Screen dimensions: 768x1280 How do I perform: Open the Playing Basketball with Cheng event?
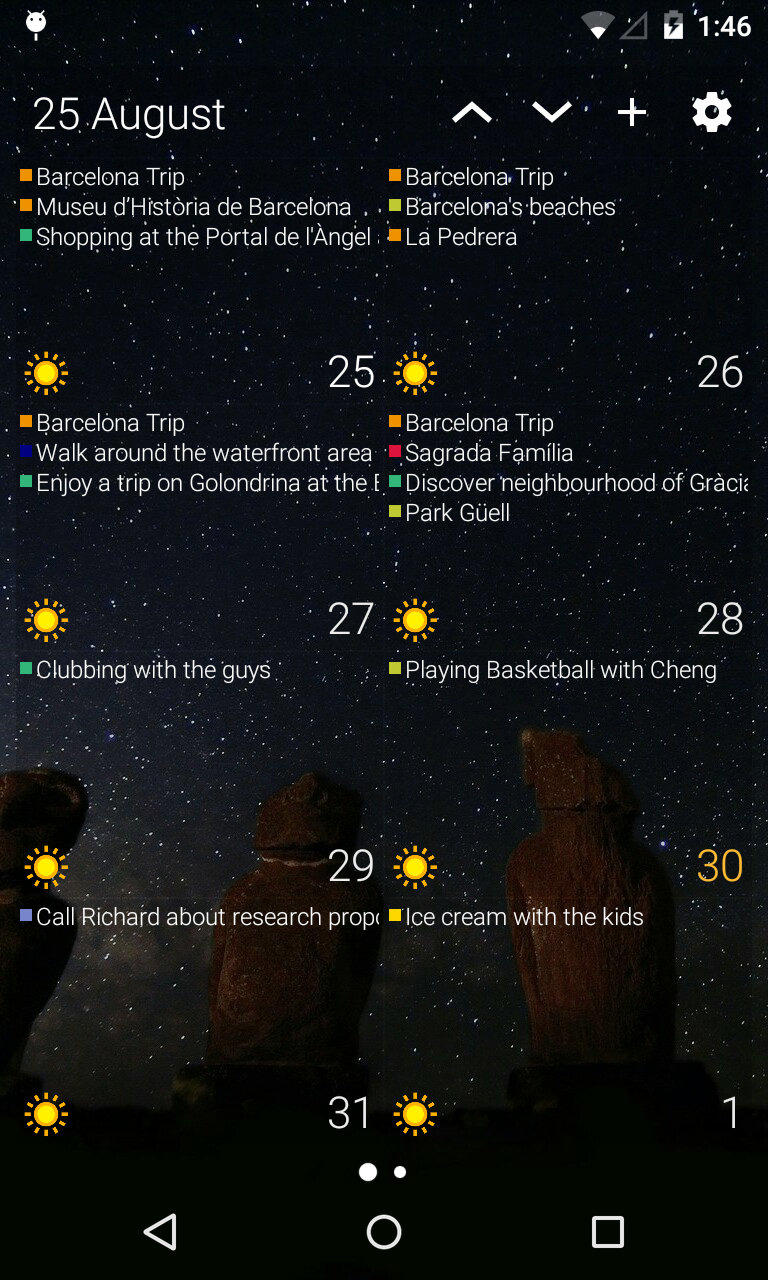tap(560, 670)
